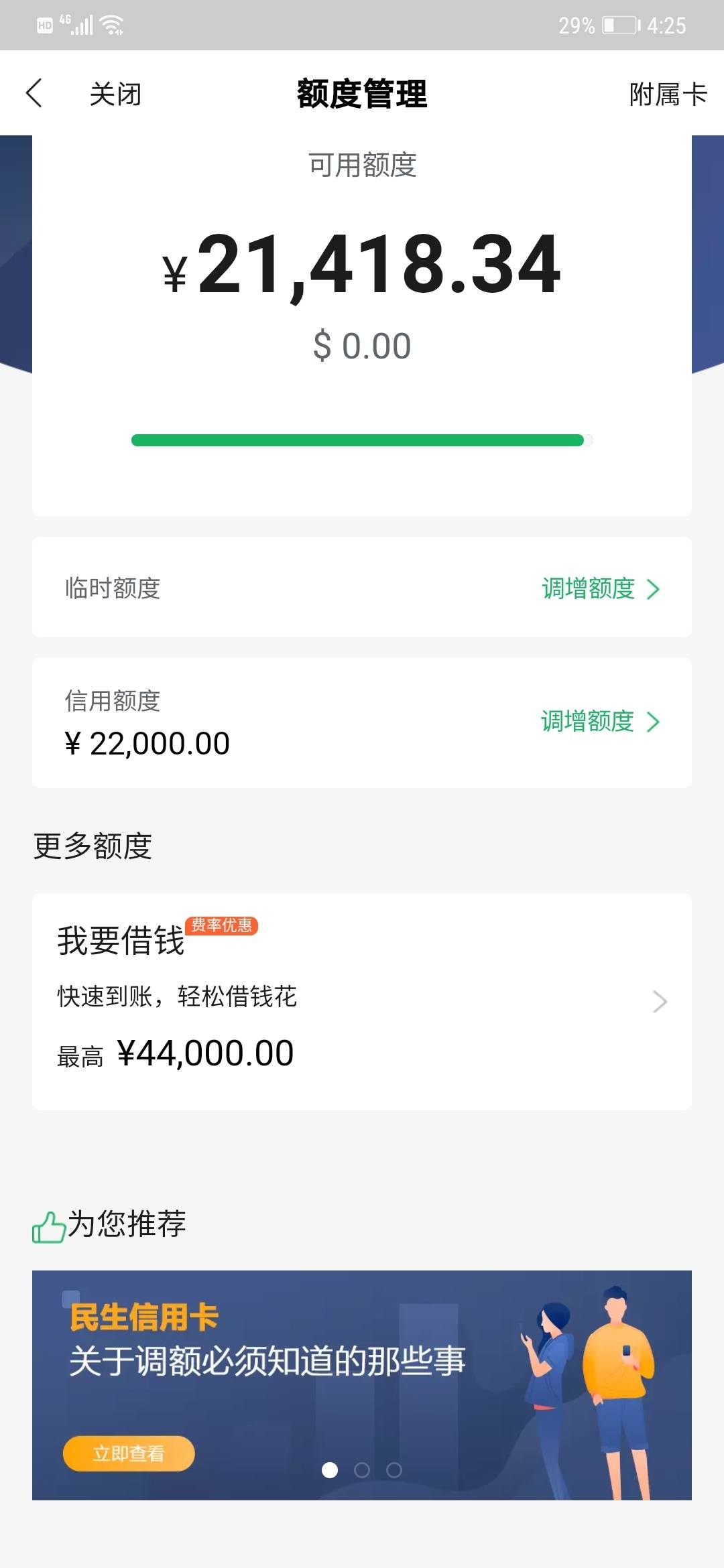This screenshot has height=1568, width=724.
Task: Select the third banner page dot
Action: (x=394, y=1470)
